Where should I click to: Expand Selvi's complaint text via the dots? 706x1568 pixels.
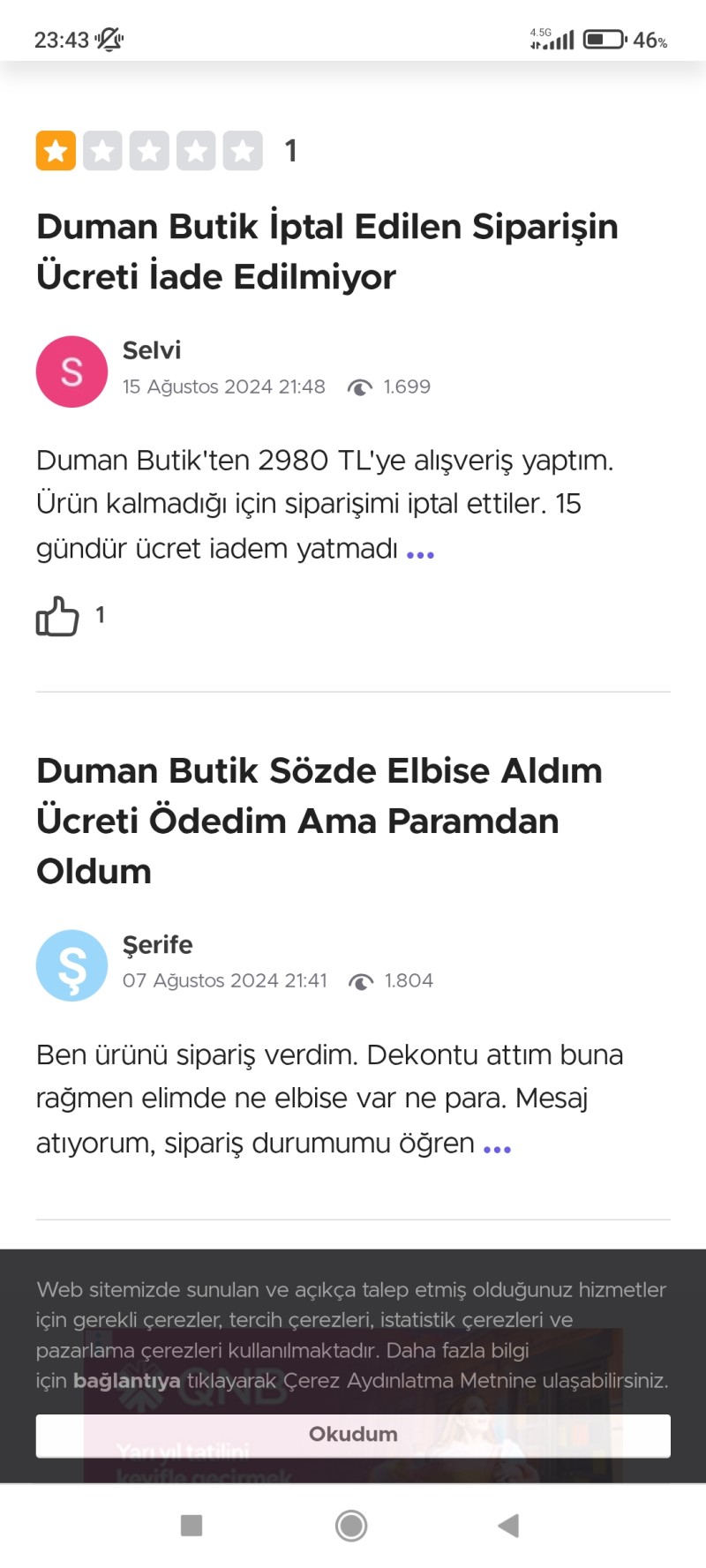(420, 554)
